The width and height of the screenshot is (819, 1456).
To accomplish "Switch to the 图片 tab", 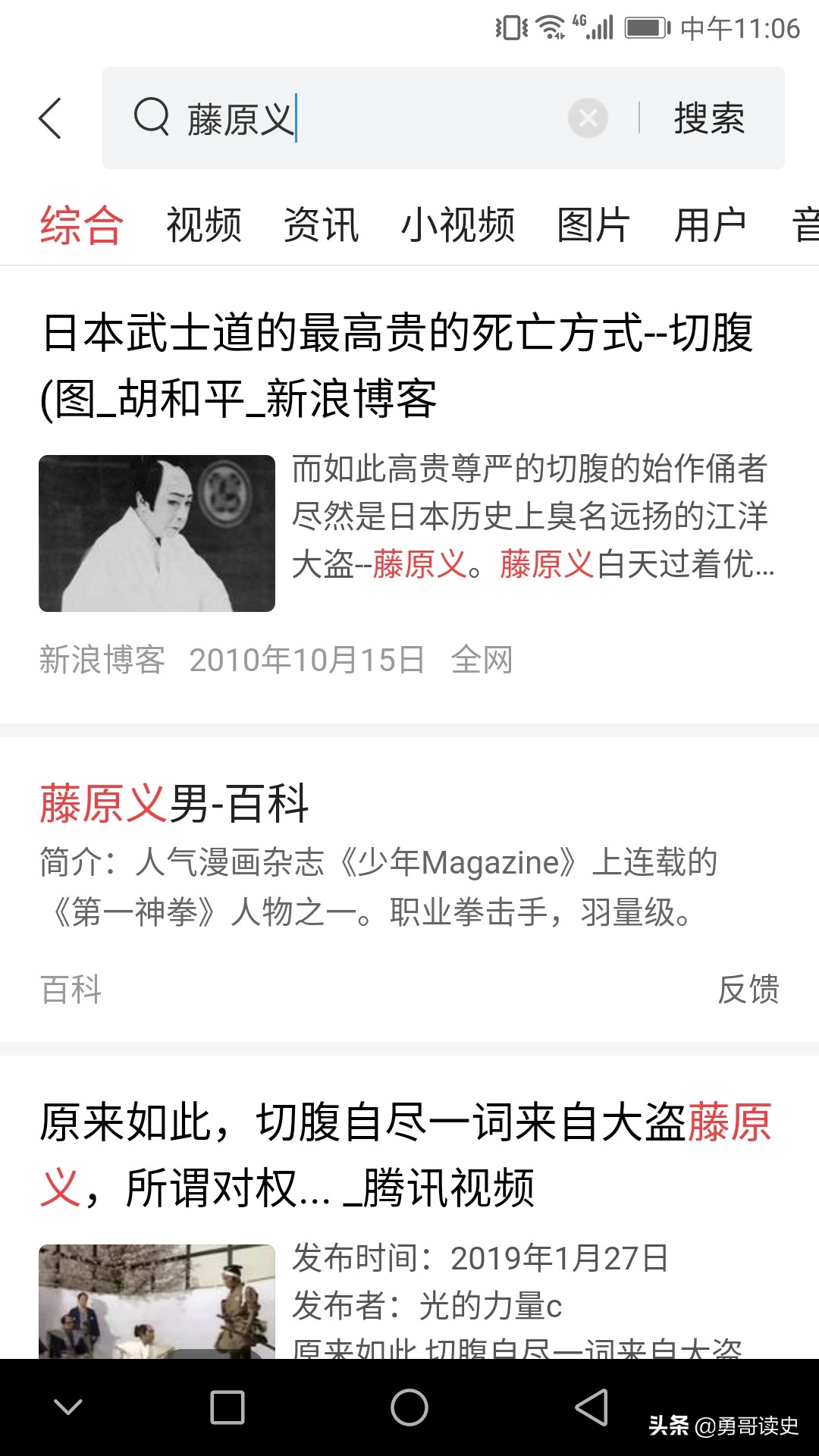I will pos(593,224).
